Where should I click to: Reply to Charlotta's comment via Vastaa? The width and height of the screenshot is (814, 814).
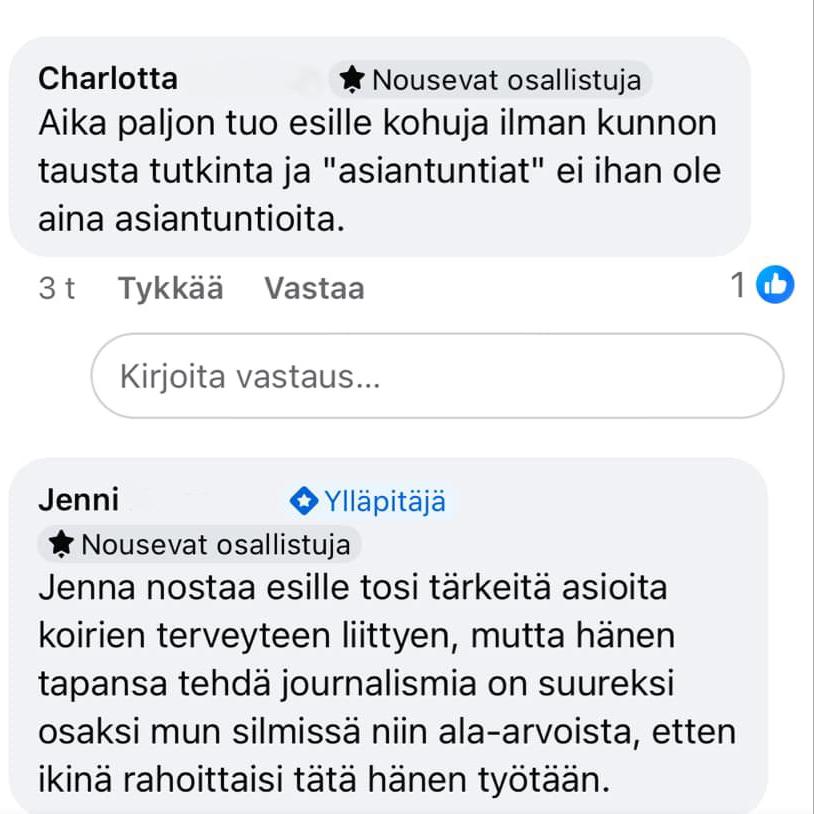(x=314, y=289)
